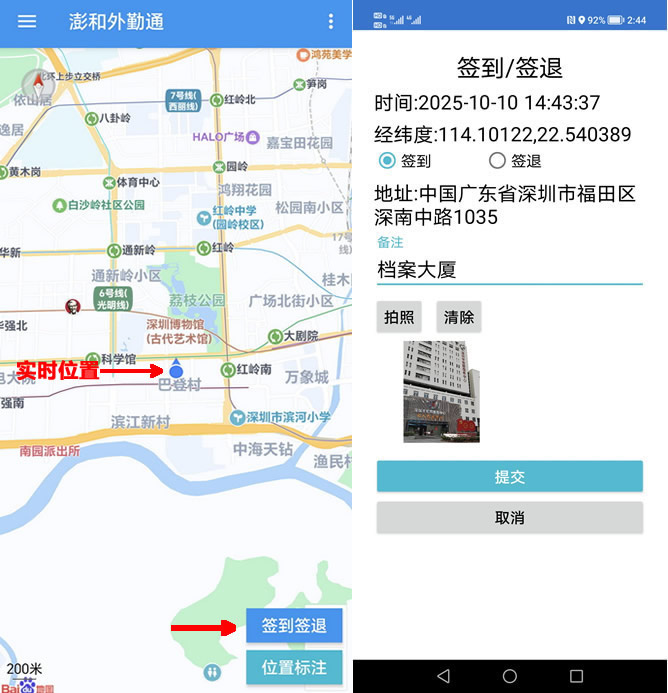Open the overflow menu in app bar
Viewport: 668px width, 693px height.
(331, 21)
